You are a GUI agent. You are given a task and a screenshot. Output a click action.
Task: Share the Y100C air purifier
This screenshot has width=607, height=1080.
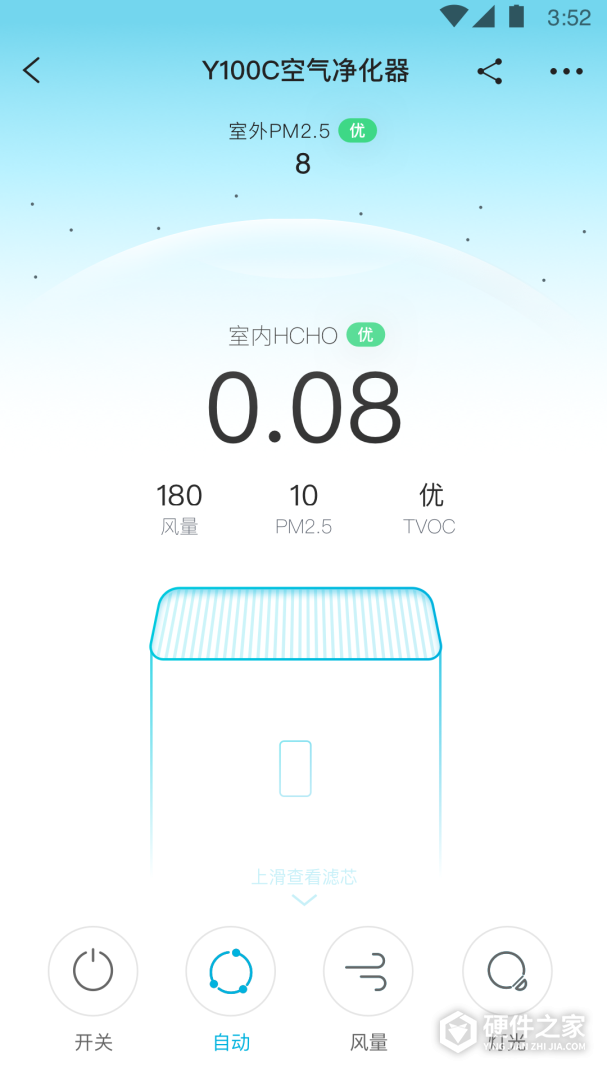(x=489, y=71)
